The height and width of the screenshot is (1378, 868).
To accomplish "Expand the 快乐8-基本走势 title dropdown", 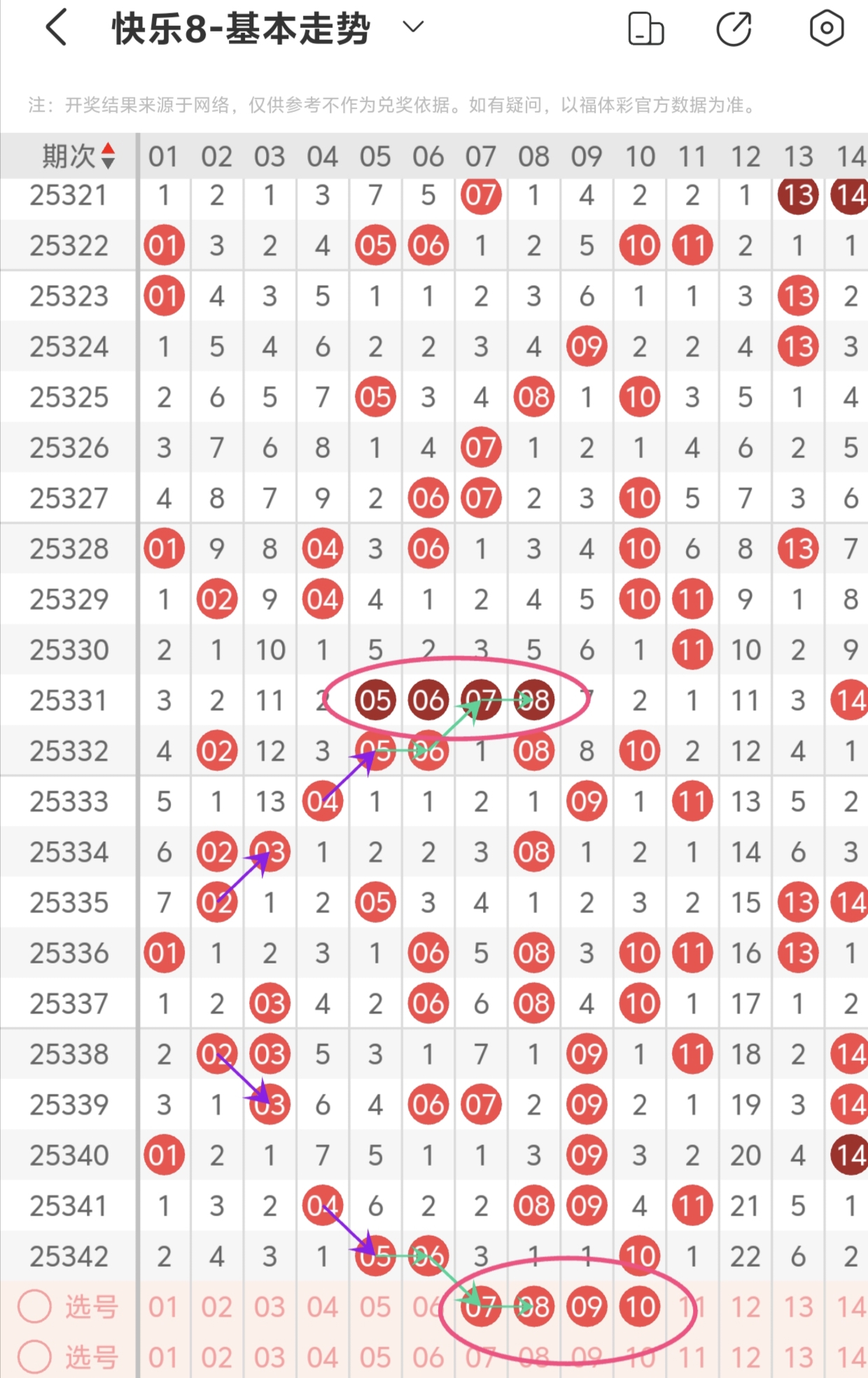I will pos(413,27).
